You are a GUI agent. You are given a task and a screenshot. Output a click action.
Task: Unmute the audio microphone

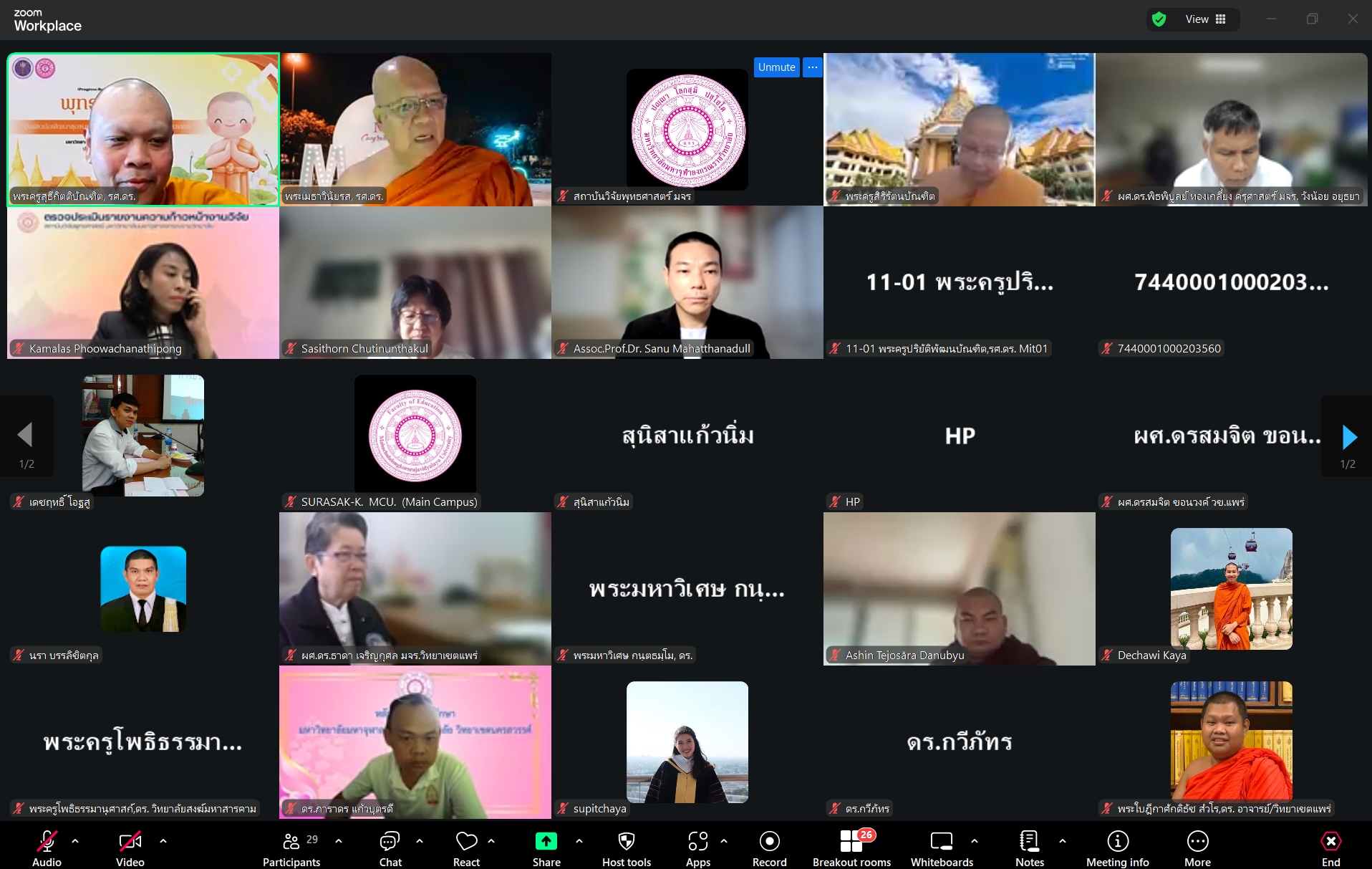coord(47,847)
